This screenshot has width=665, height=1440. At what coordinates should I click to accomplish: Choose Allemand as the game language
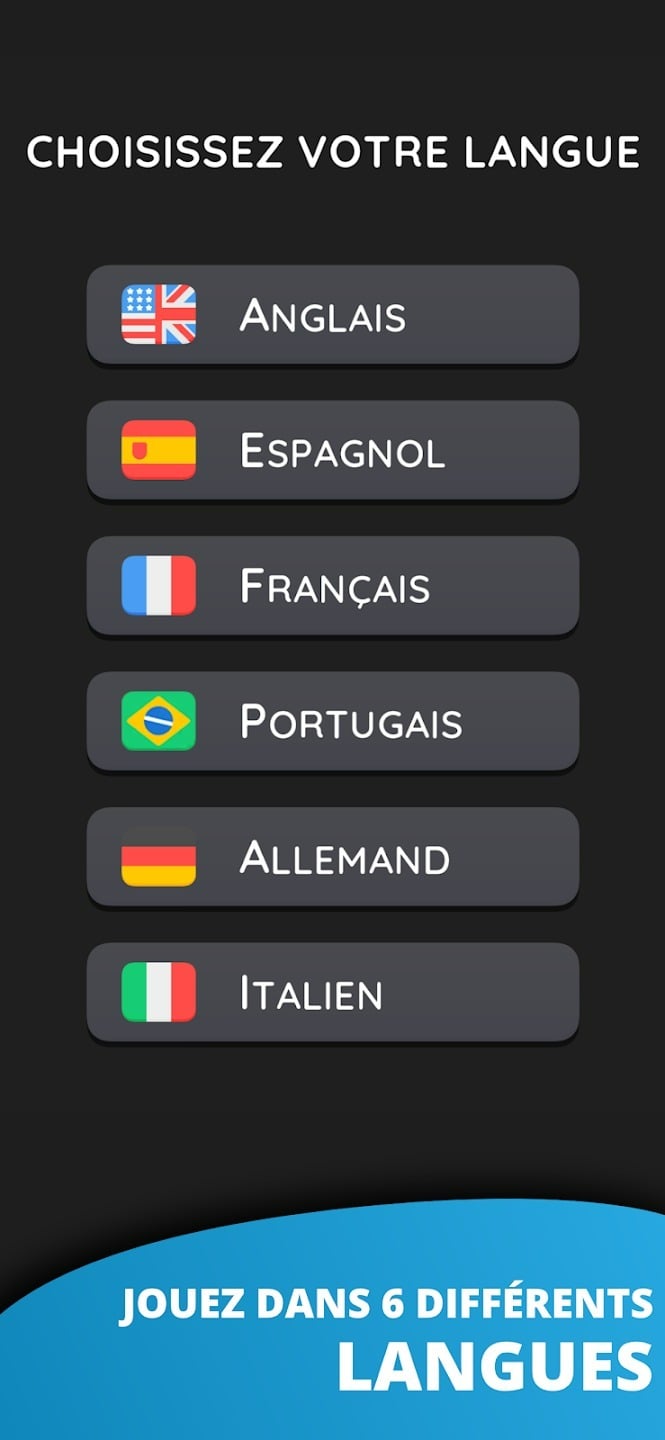click(x=332, y=857)
